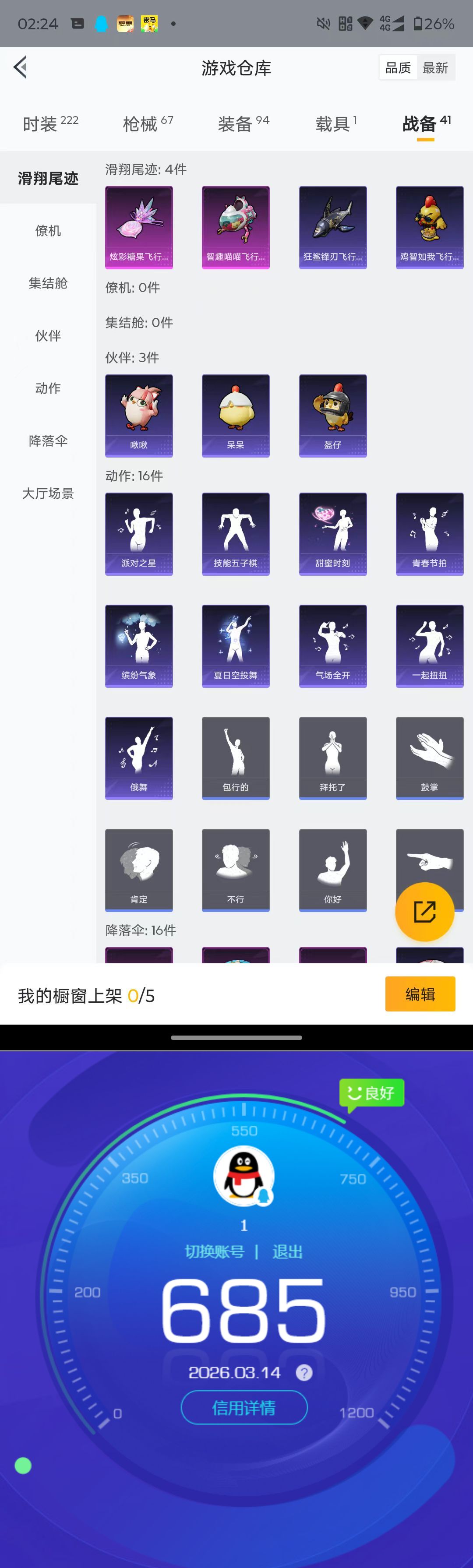Switch to the 枪械 tab
473x1568 pixels.
pos(148,123)
